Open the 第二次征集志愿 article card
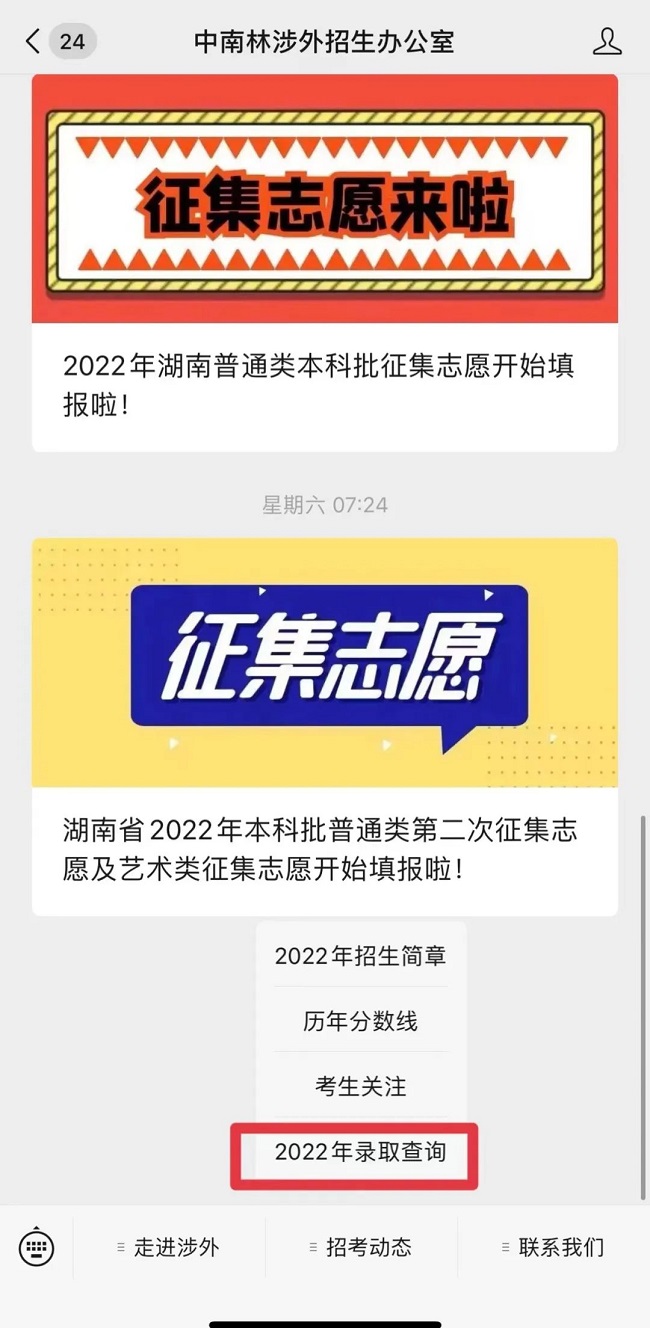Screen dimensions: 650x1328 click(x=325, y=725)
